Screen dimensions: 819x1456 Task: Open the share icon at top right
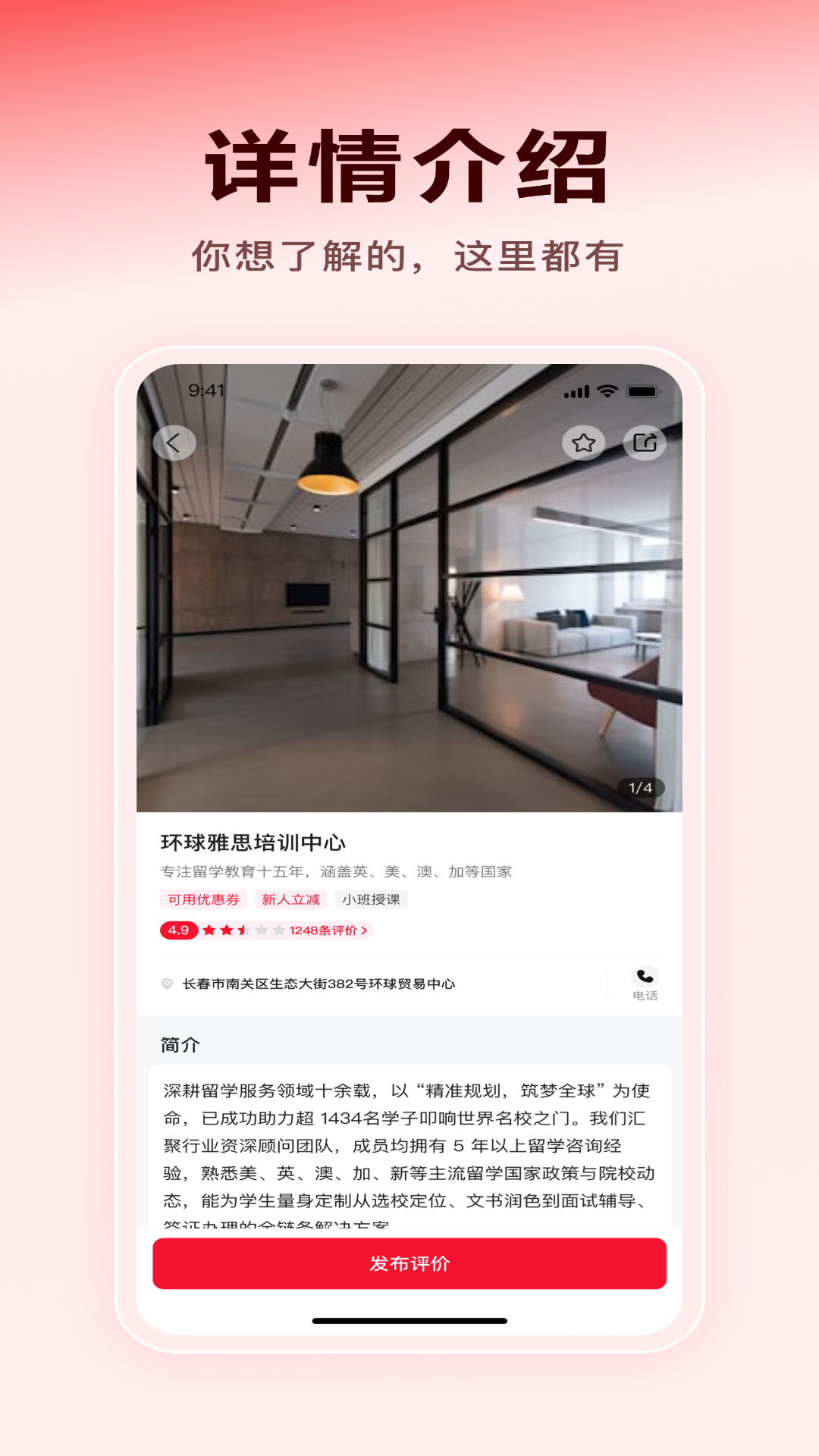645,442
